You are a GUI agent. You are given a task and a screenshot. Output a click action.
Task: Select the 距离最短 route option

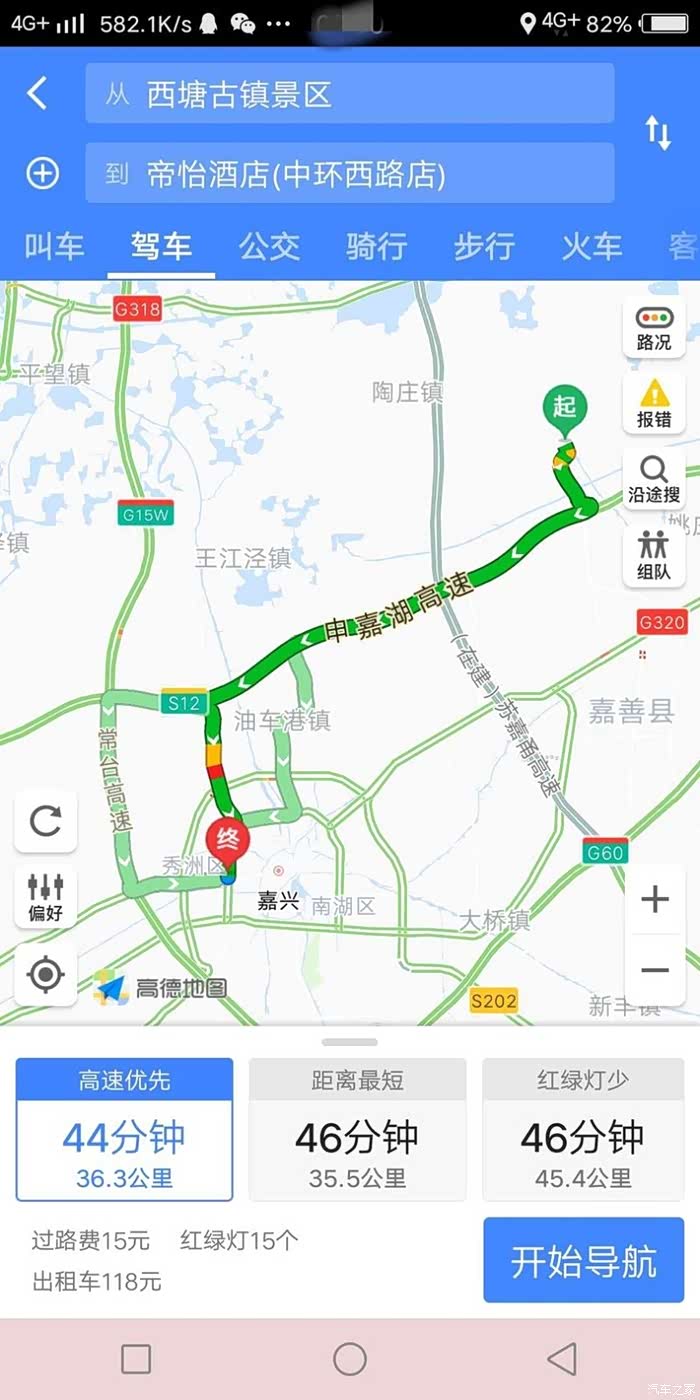357,1129
